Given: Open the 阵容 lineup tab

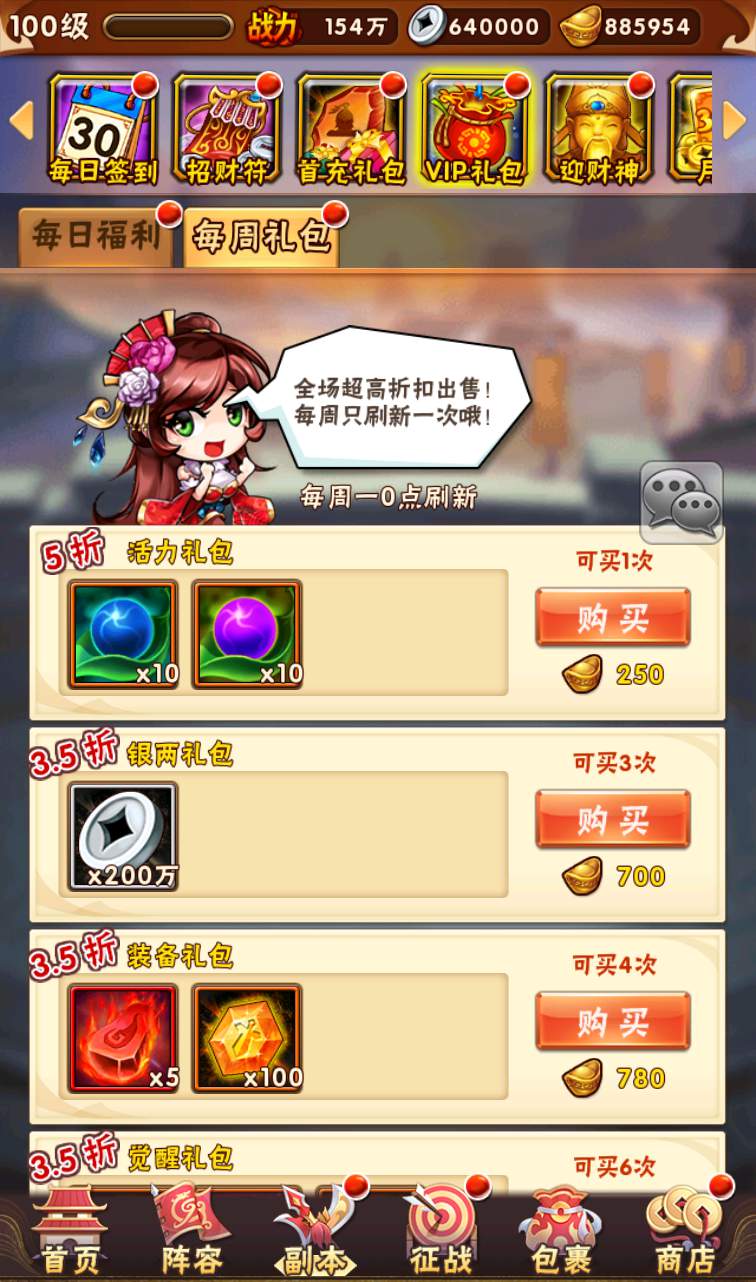Looking at the screenshot, I should click(x=192, y=1235).
